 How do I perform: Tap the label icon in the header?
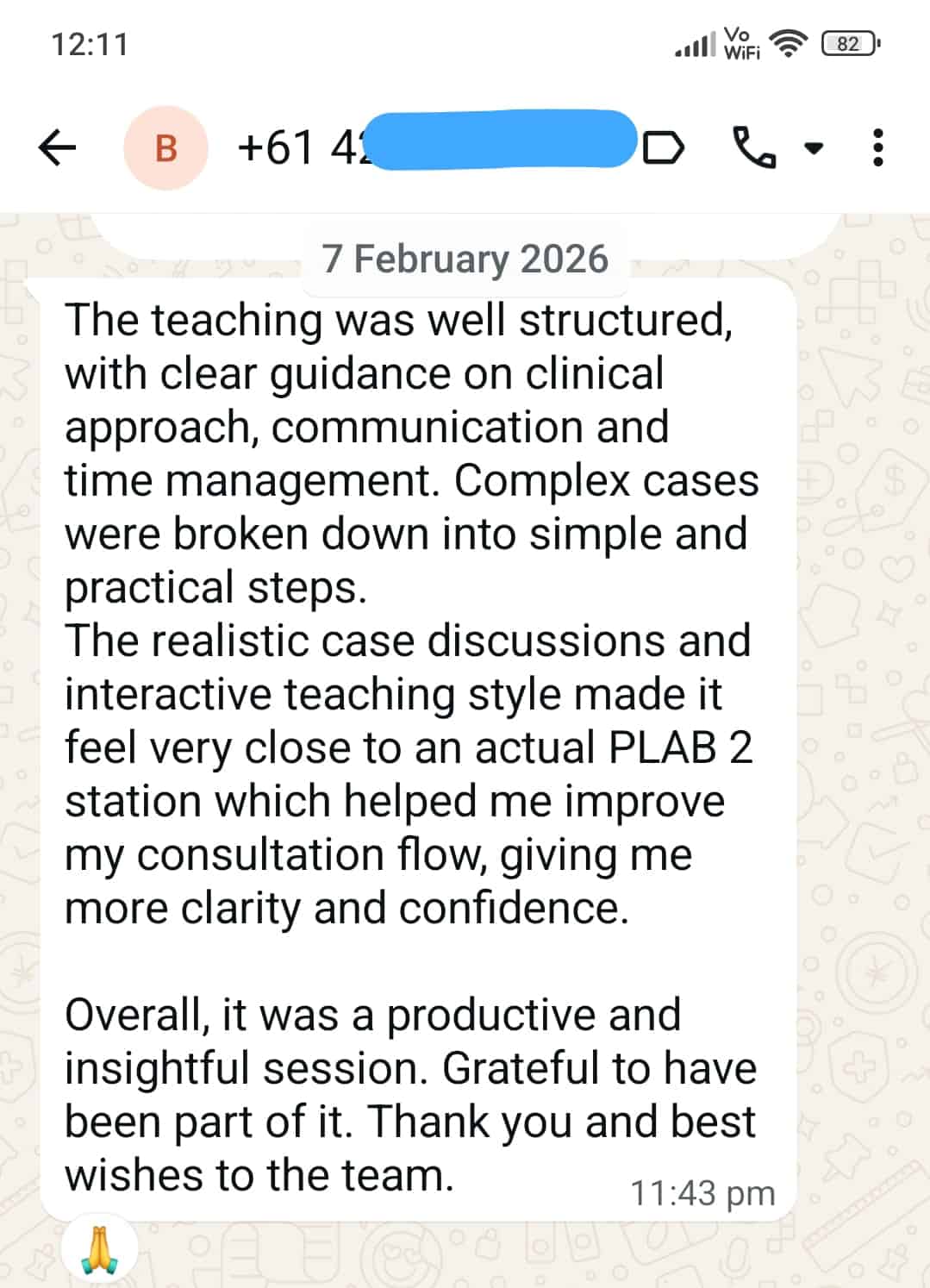[x=664, y=148]
